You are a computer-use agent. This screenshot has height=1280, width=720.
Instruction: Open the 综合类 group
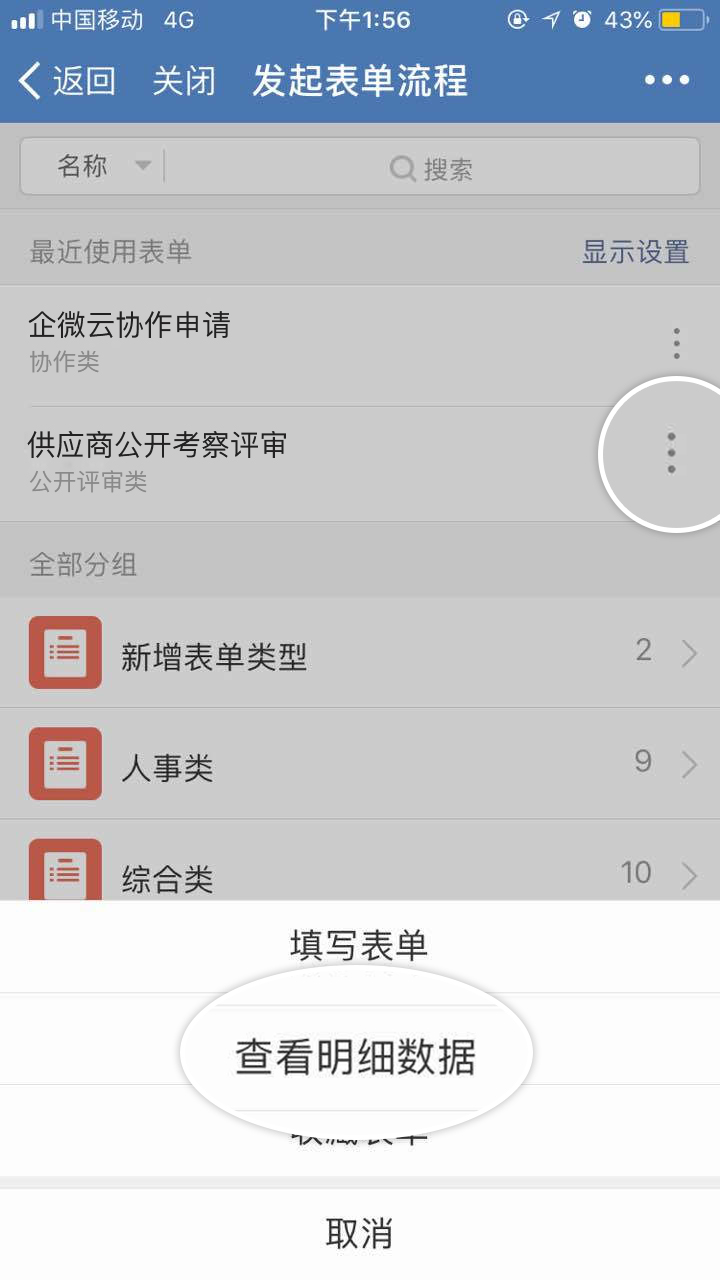tap(360, 861)
